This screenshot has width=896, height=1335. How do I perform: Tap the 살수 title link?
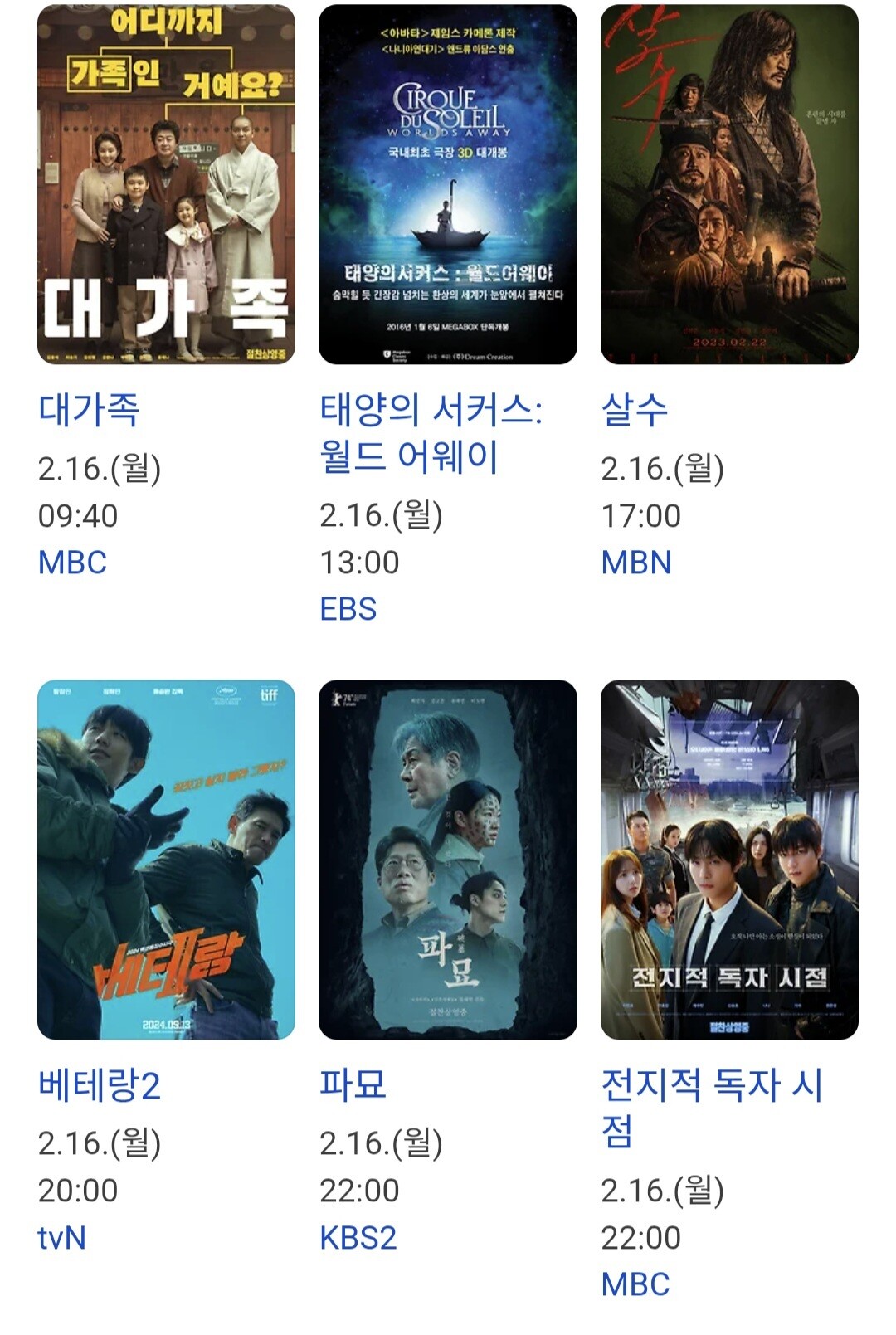[x=635, y=410]
